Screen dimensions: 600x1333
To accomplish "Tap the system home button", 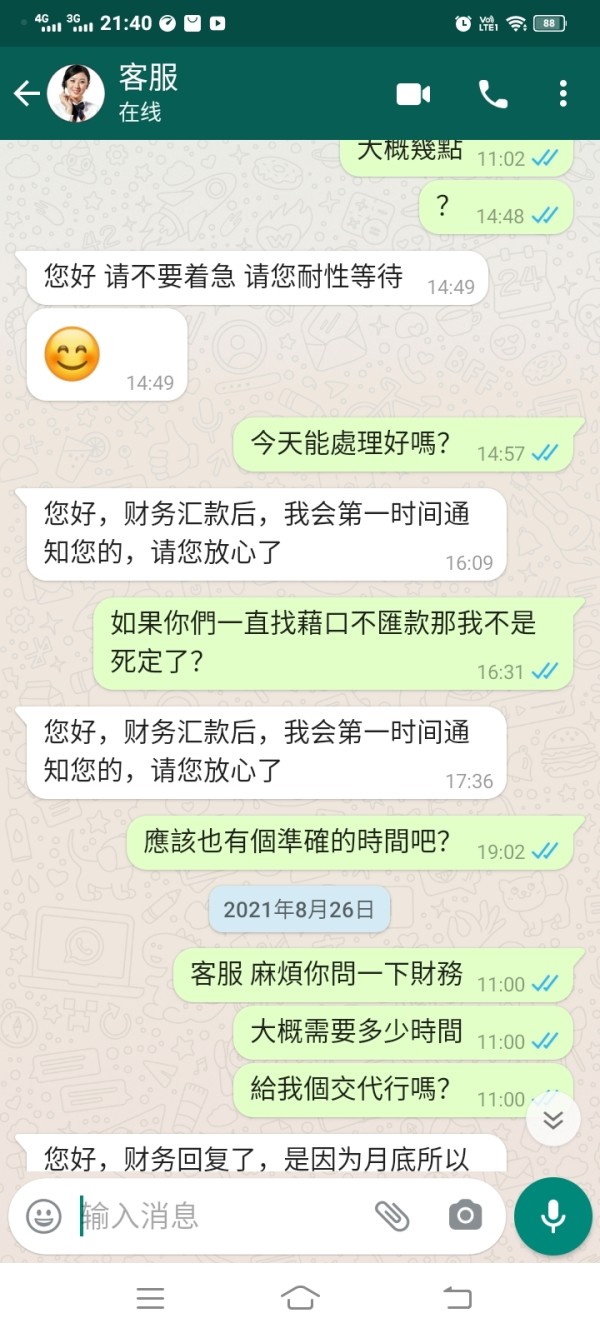I will pyautogui.click(x=300, y=1298).
